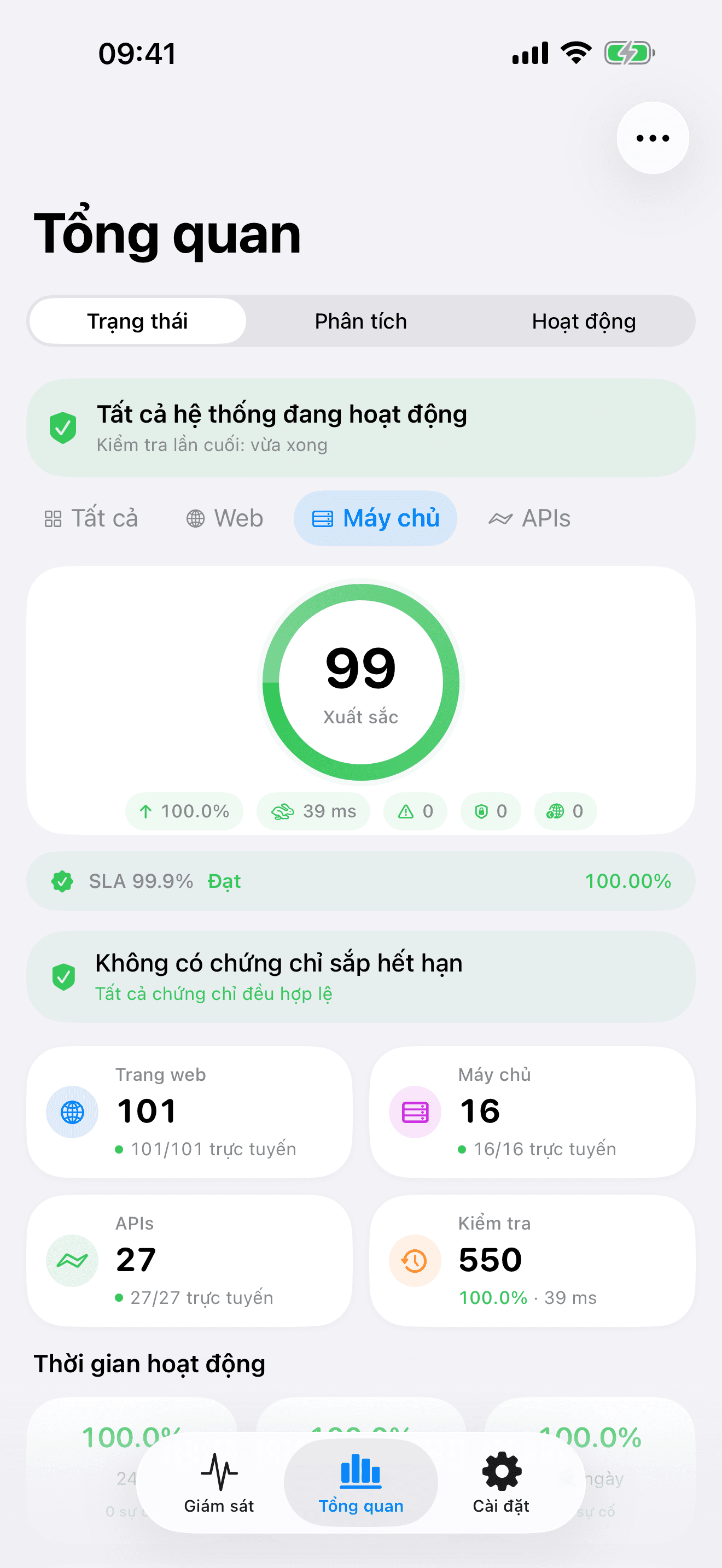Open the Hoạt động tab
722x1568 pixels.
[583, 321]
